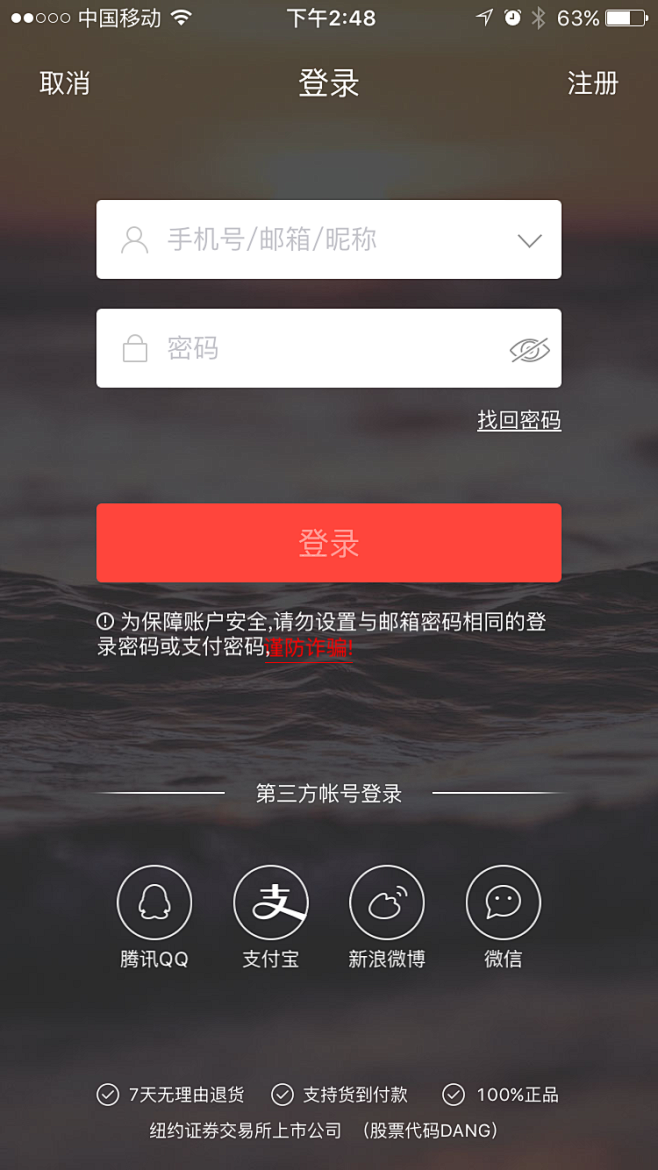Tap 取消 to cancel login

coord(65,83)
